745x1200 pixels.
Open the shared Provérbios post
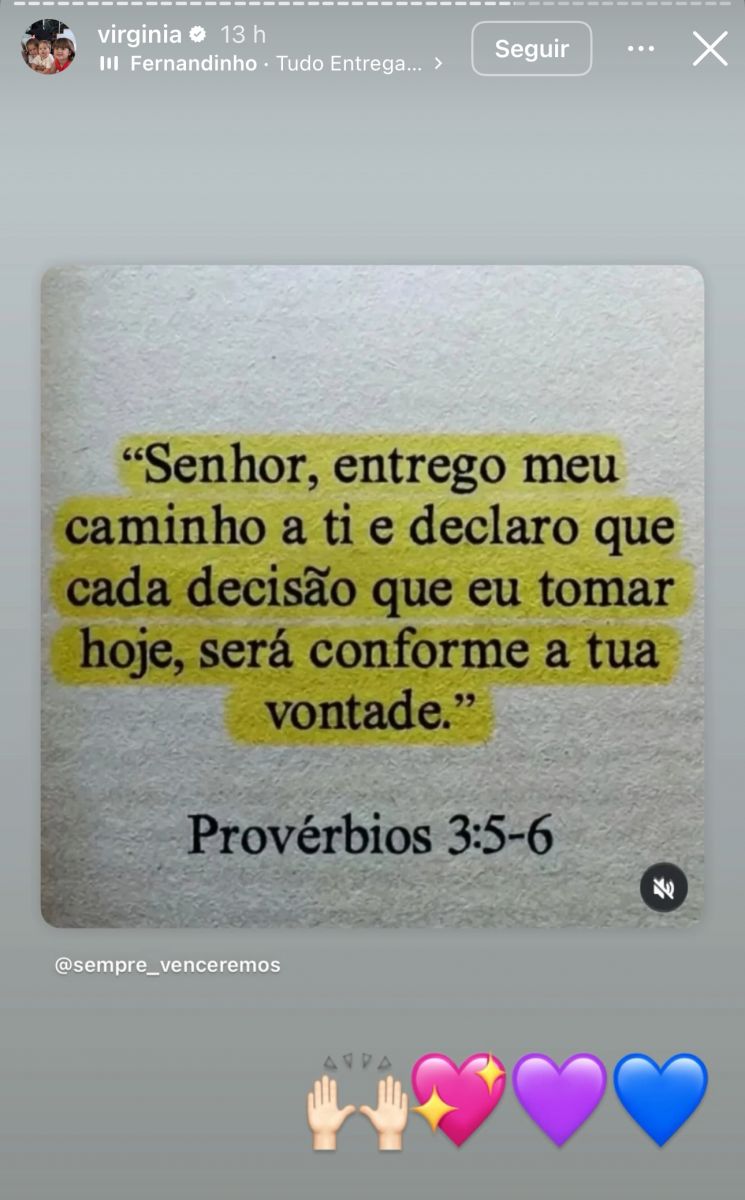click(372, 595)
